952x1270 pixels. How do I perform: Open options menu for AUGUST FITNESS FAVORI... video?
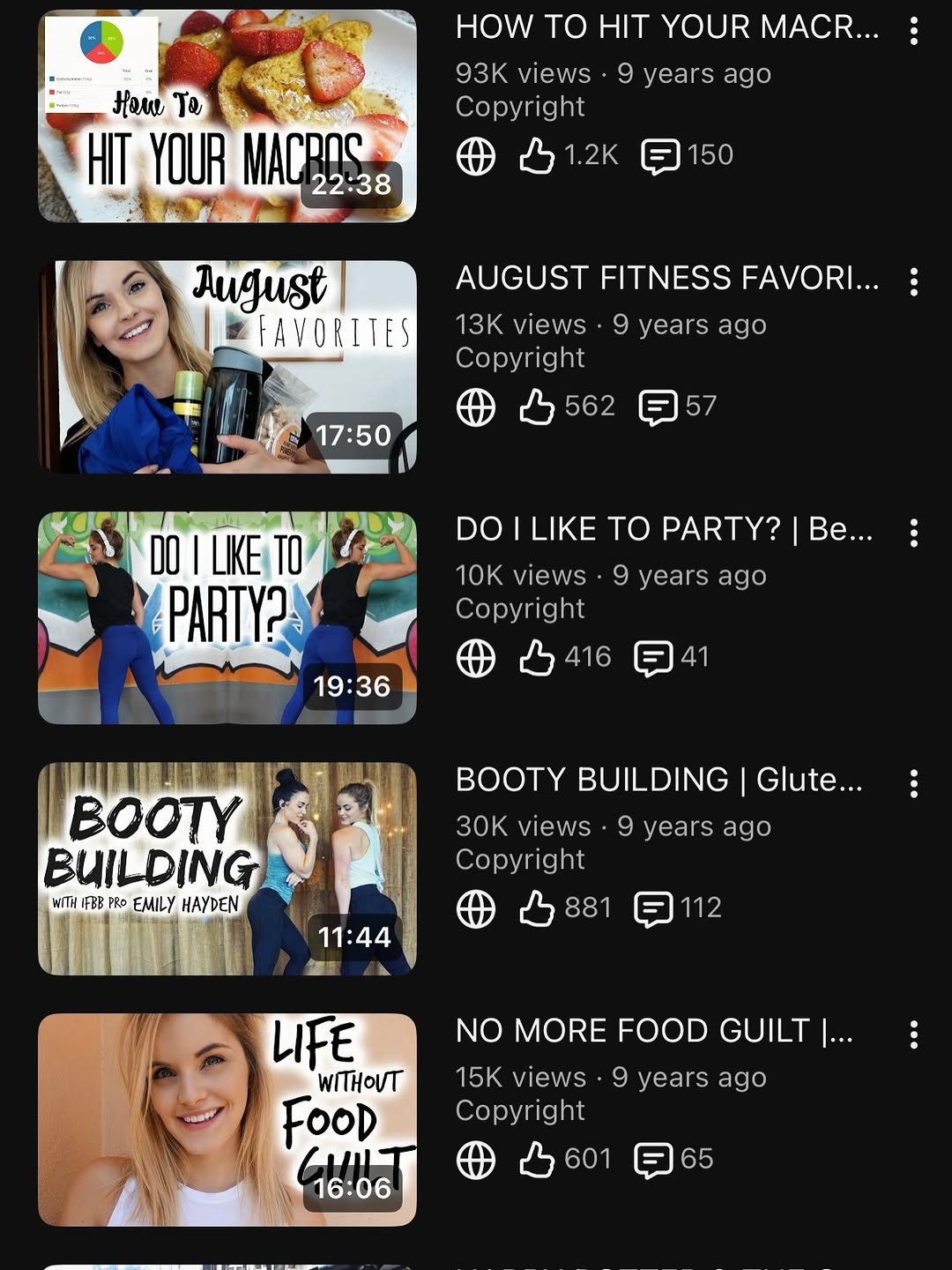pyautogui.click(x=914, y=282)
